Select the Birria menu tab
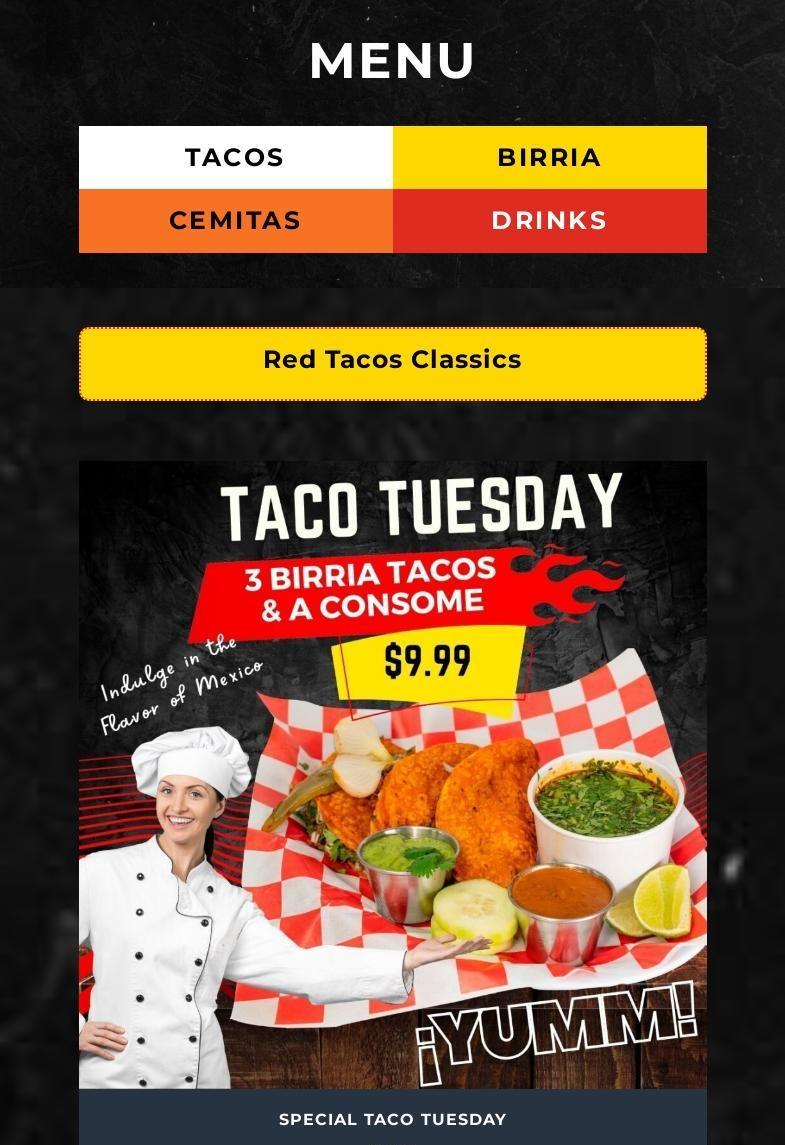Screen dimensions: 785x1145 [549, 158]
